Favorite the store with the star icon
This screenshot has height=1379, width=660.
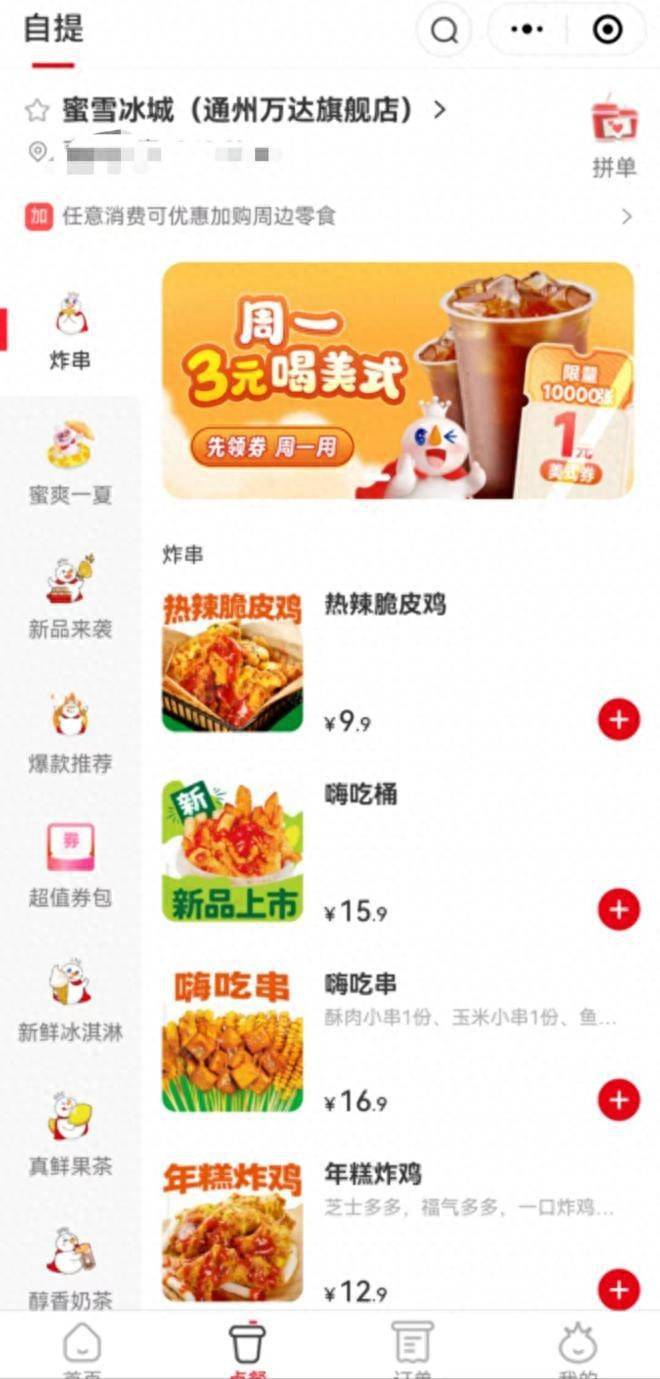(x=37, y=110)
